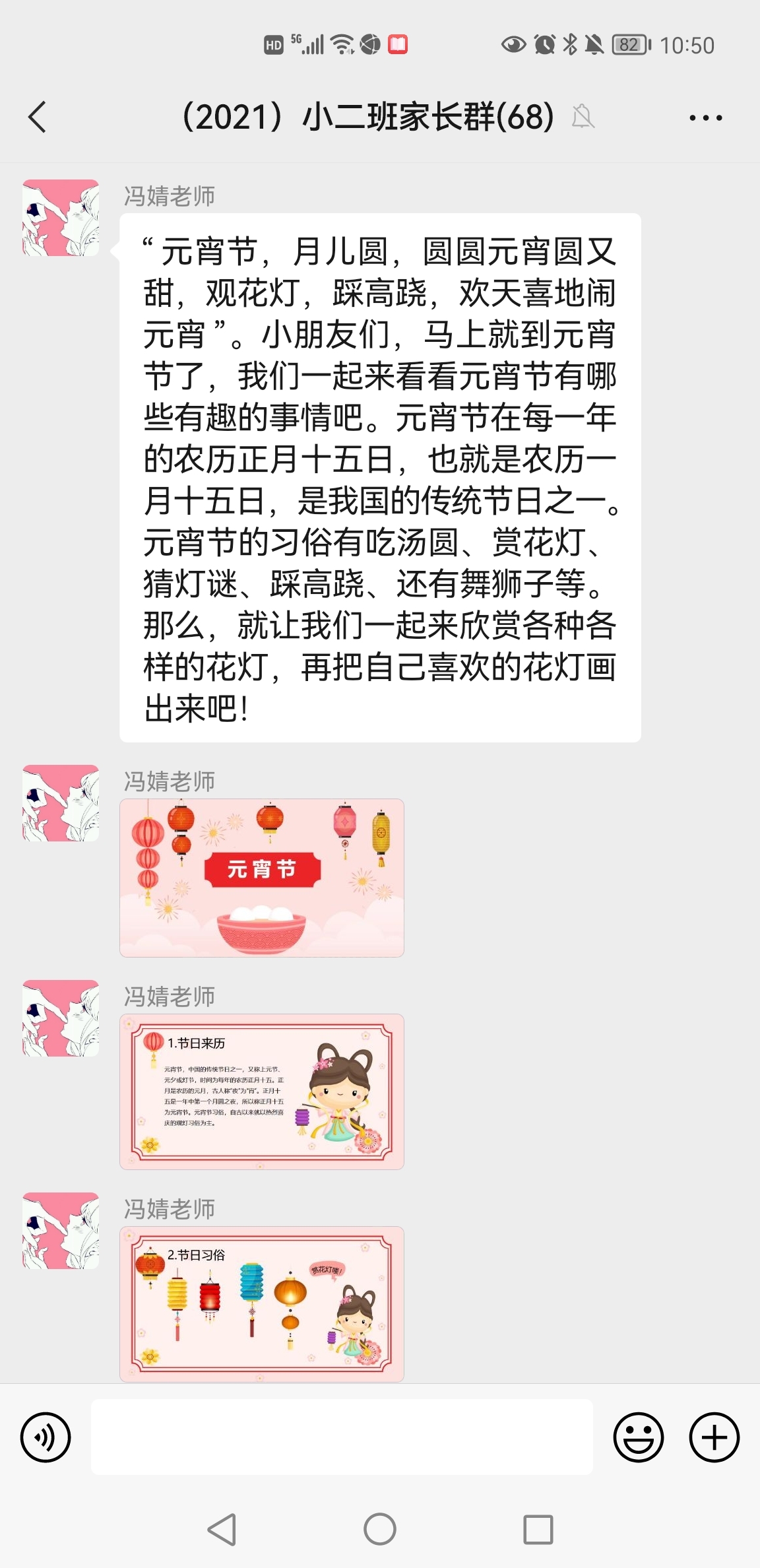Image resolution: width=760 pixels, height=1568 pixels.
Task: Go back from the group chat
Action: point(38,117)
